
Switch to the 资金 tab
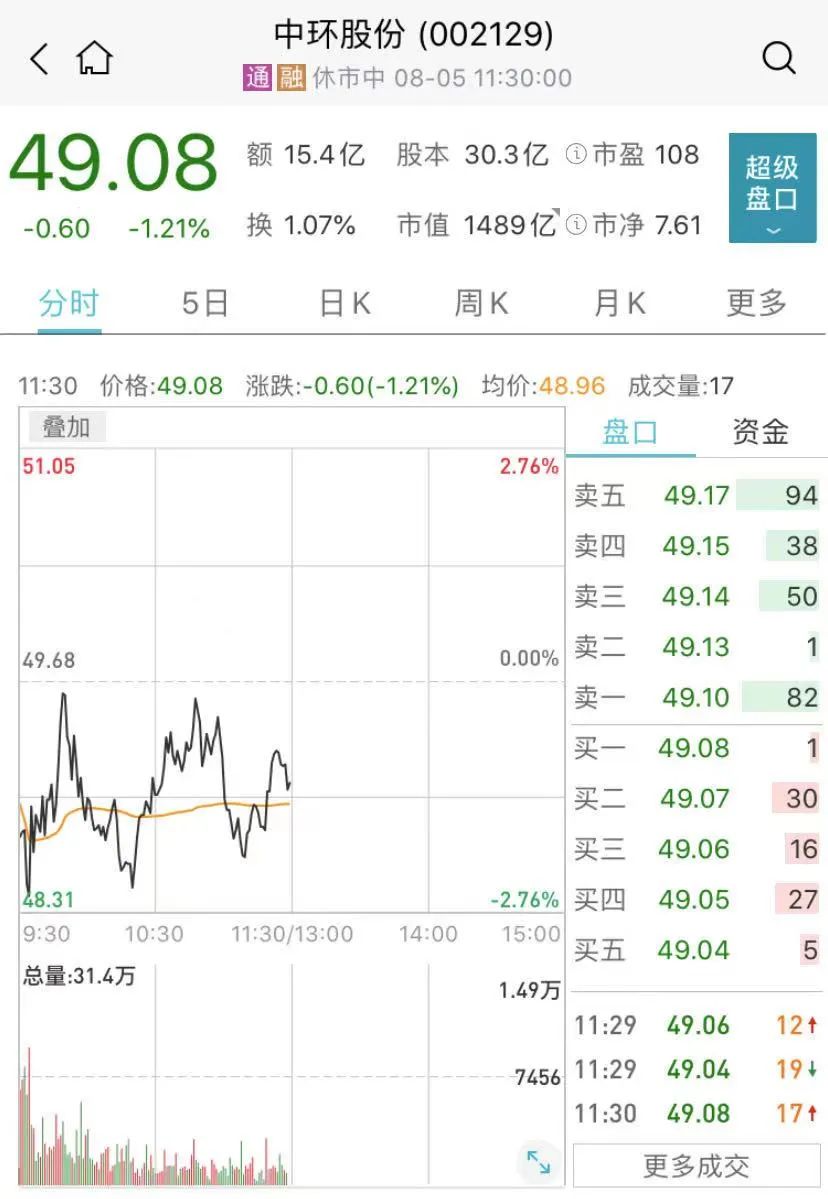point(760,432)
